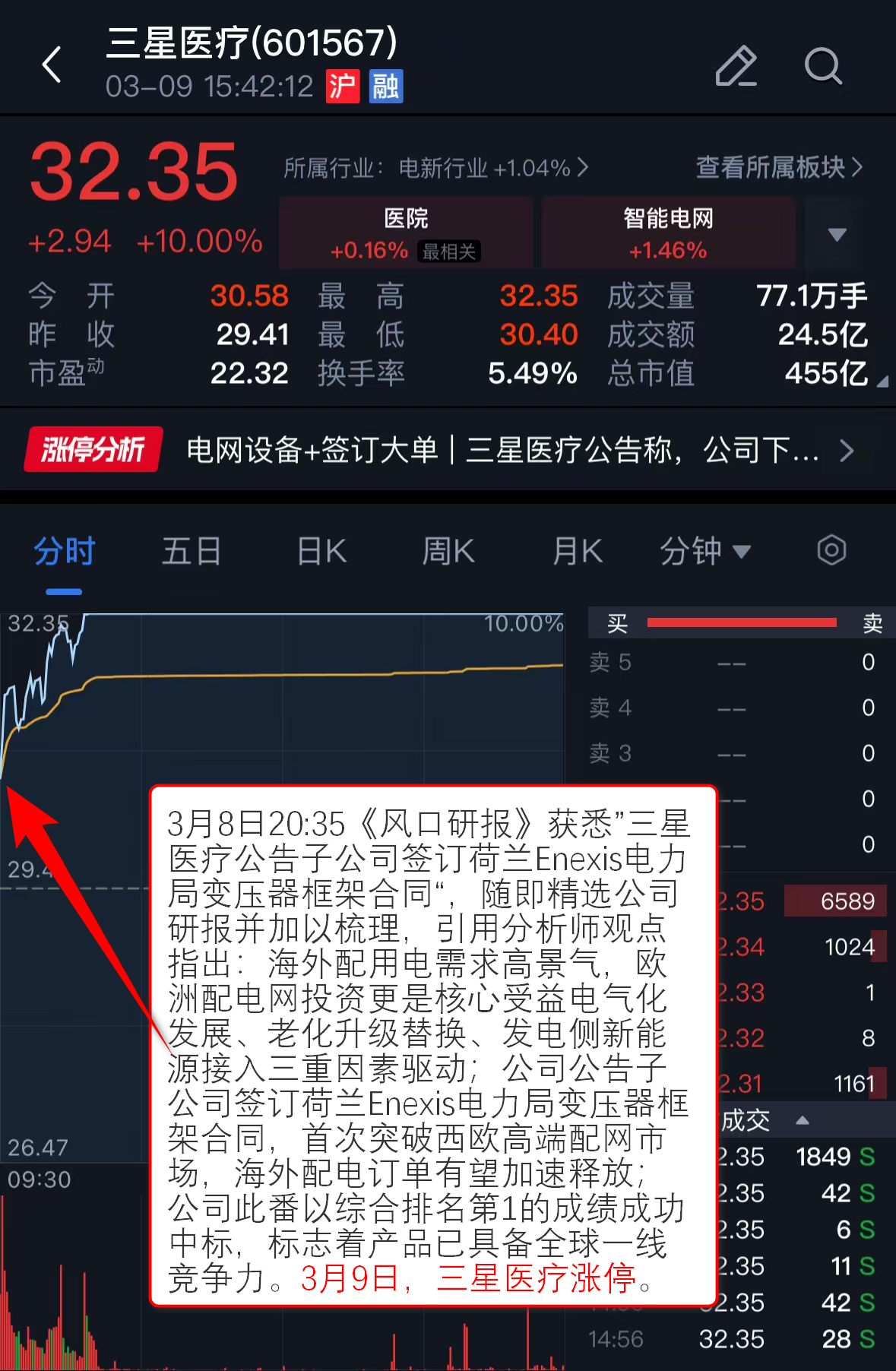Select the 医院 sector chip
Viewport: 896px width, 1371px height.
(406, 233)
